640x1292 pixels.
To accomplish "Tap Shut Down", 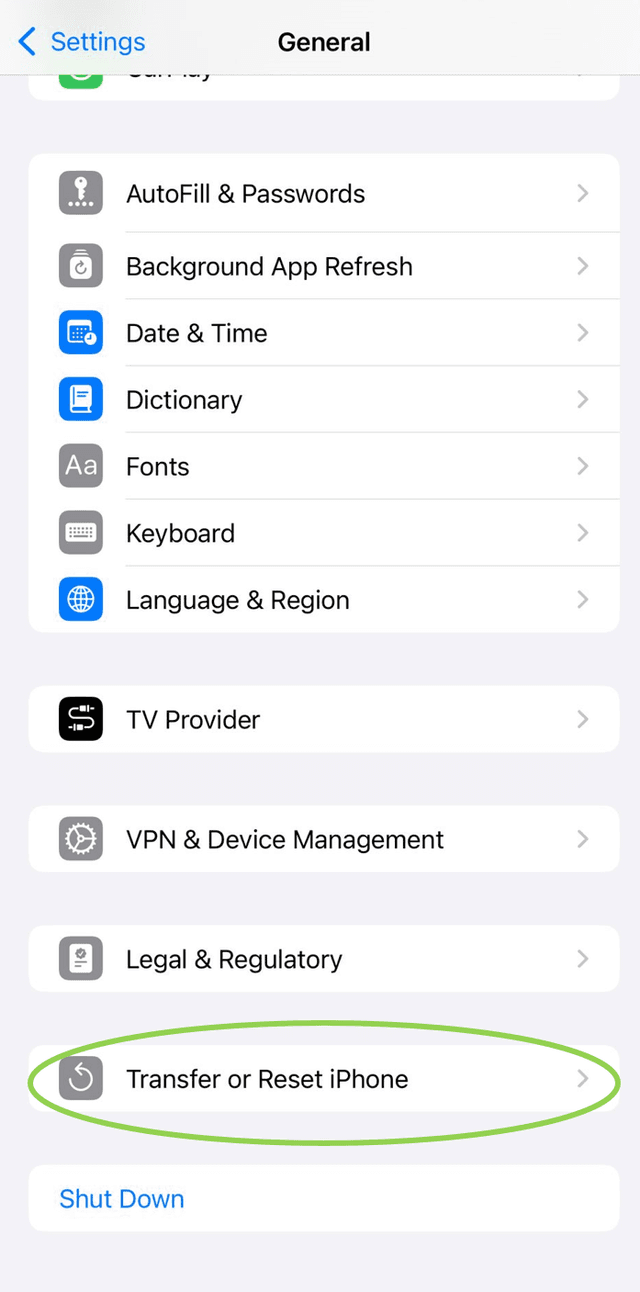I will 122,1199.
